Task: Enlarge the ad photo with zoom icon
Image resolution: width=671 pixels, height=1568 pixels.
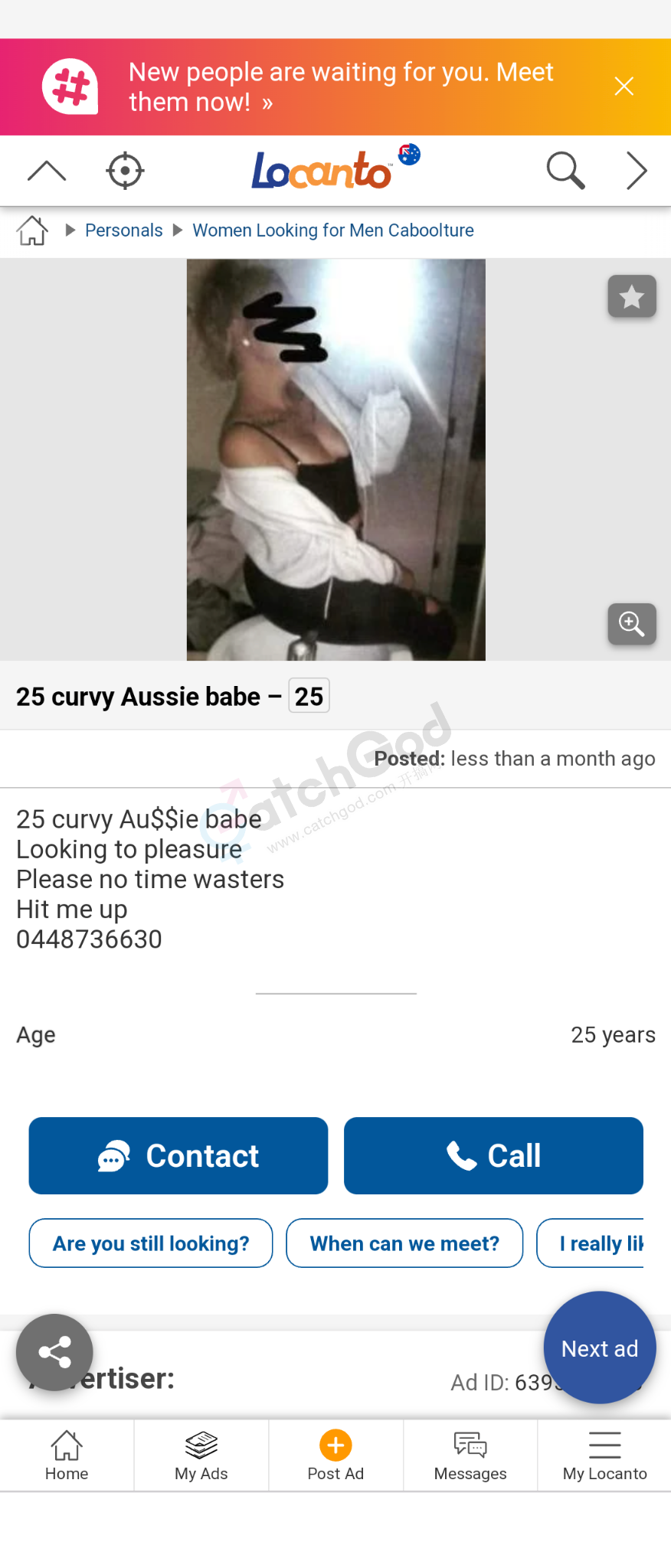Action: pos(632,624)
